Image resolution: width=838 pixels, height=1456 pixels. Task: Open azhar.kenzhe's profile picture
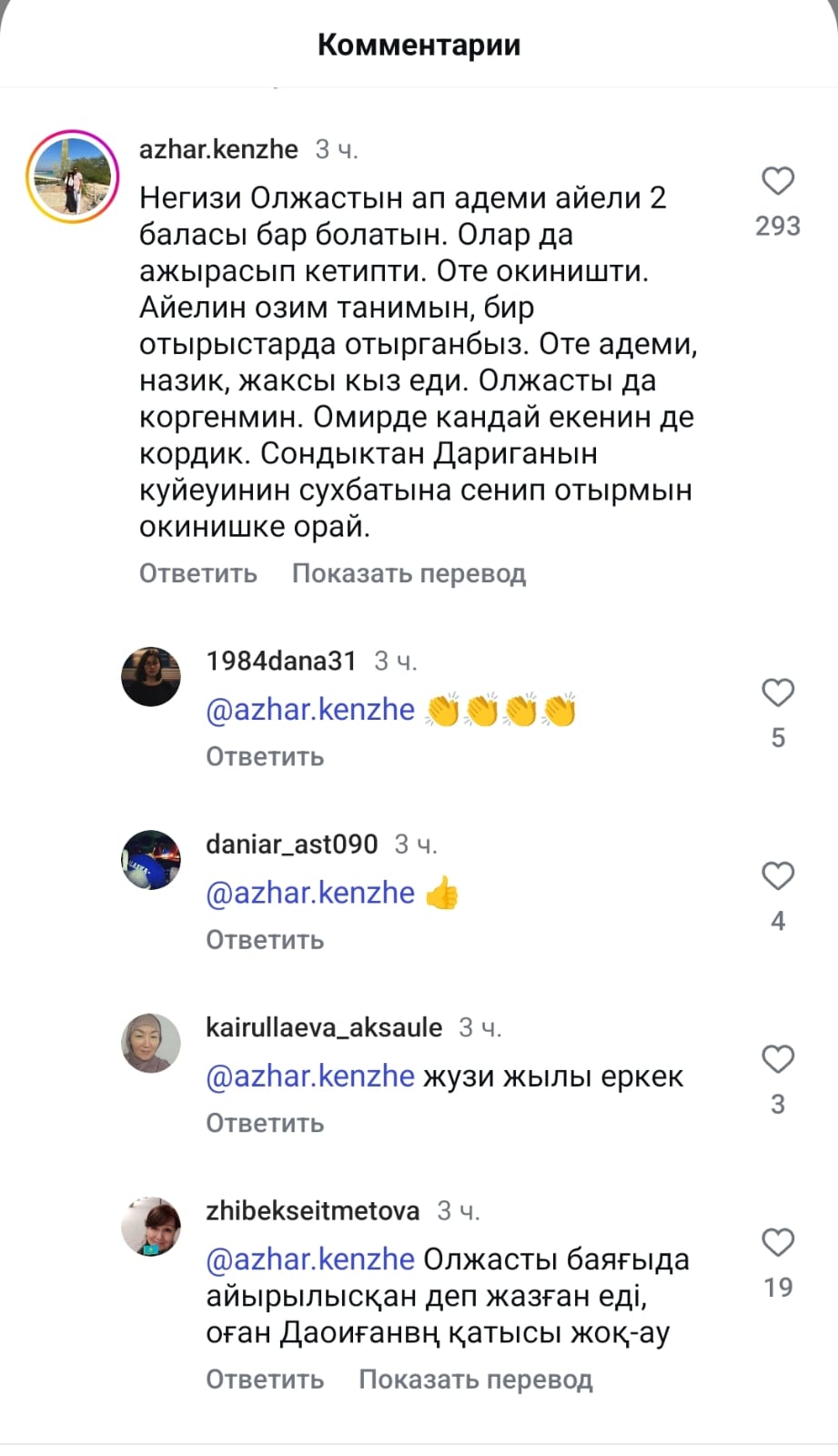pyautogui.click(x=72, y=177)
